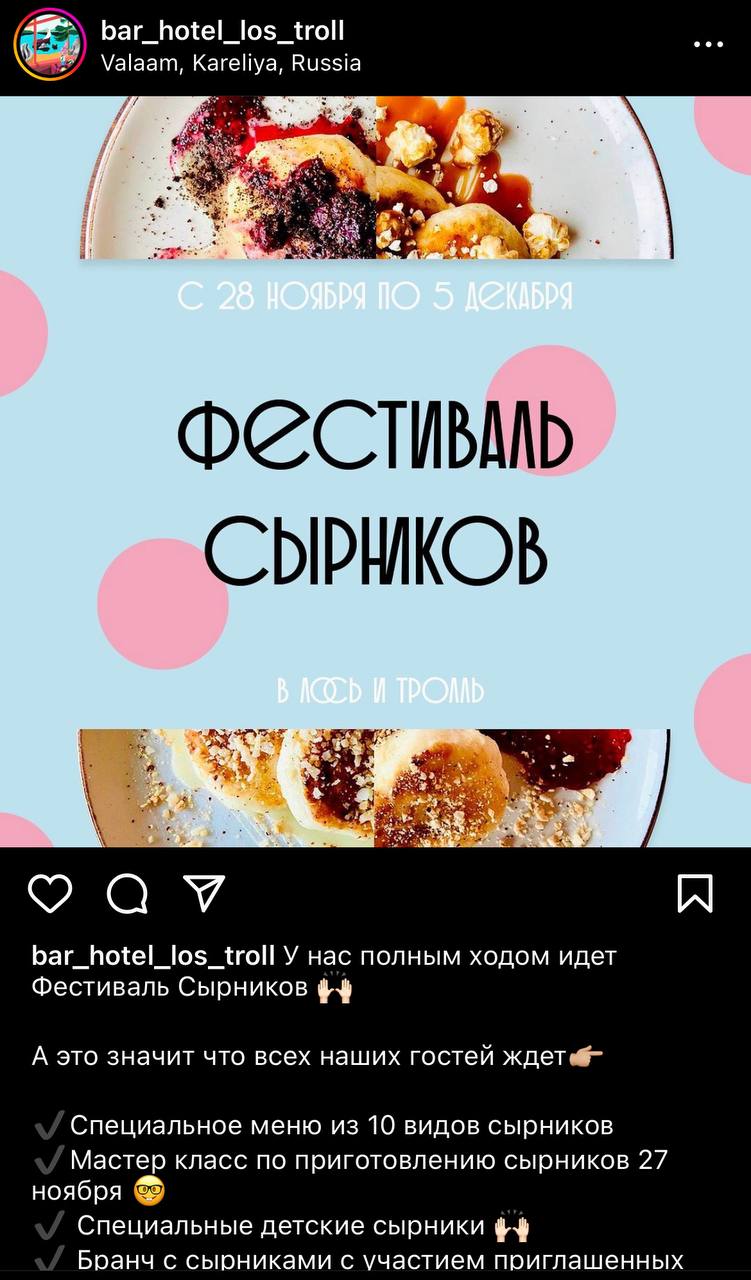Open the festival poster image
This screenshot has width=751, height=1280.
tap(375, 470)
